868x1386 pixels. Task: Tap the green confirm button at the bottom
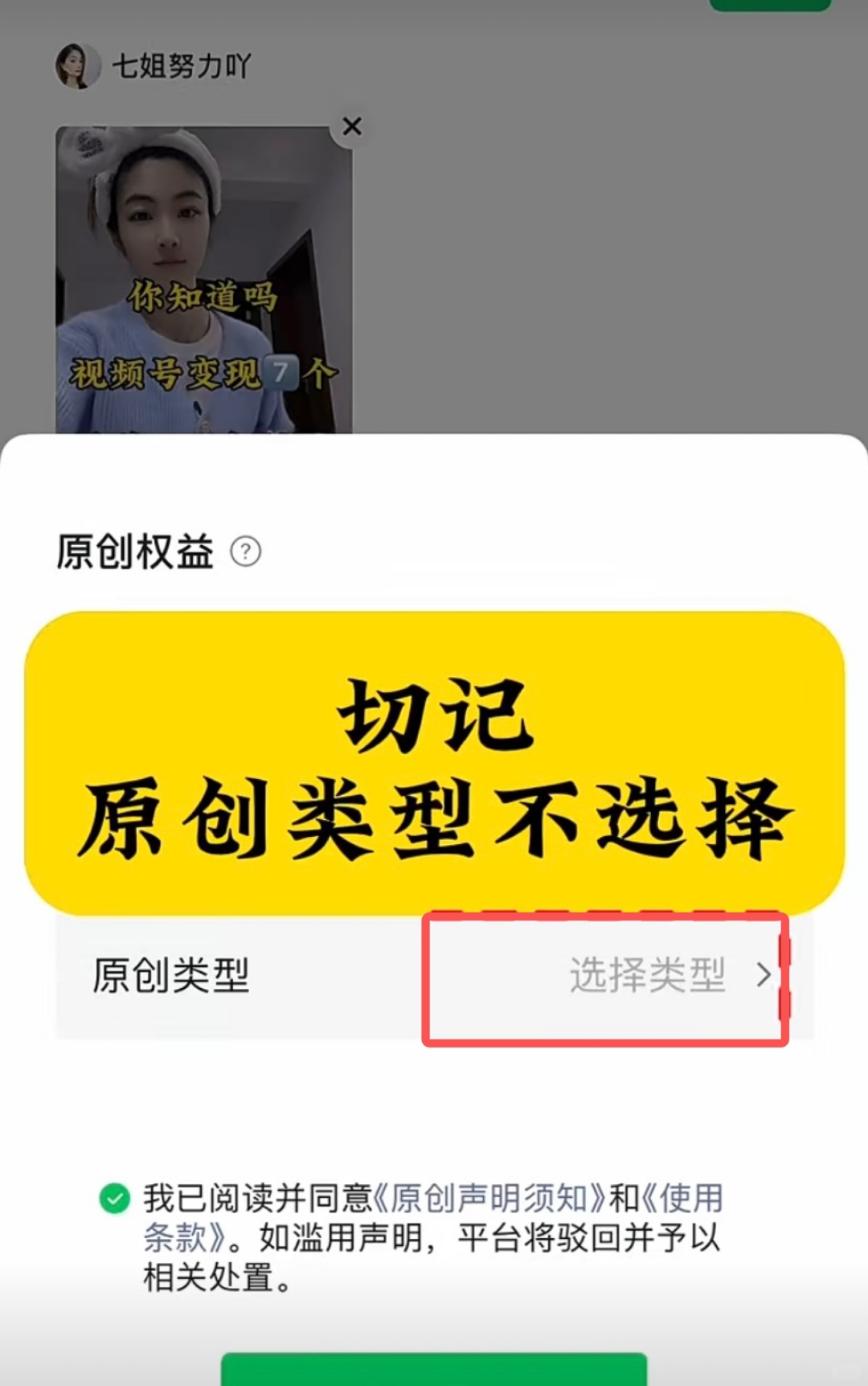pos(434,1370)
